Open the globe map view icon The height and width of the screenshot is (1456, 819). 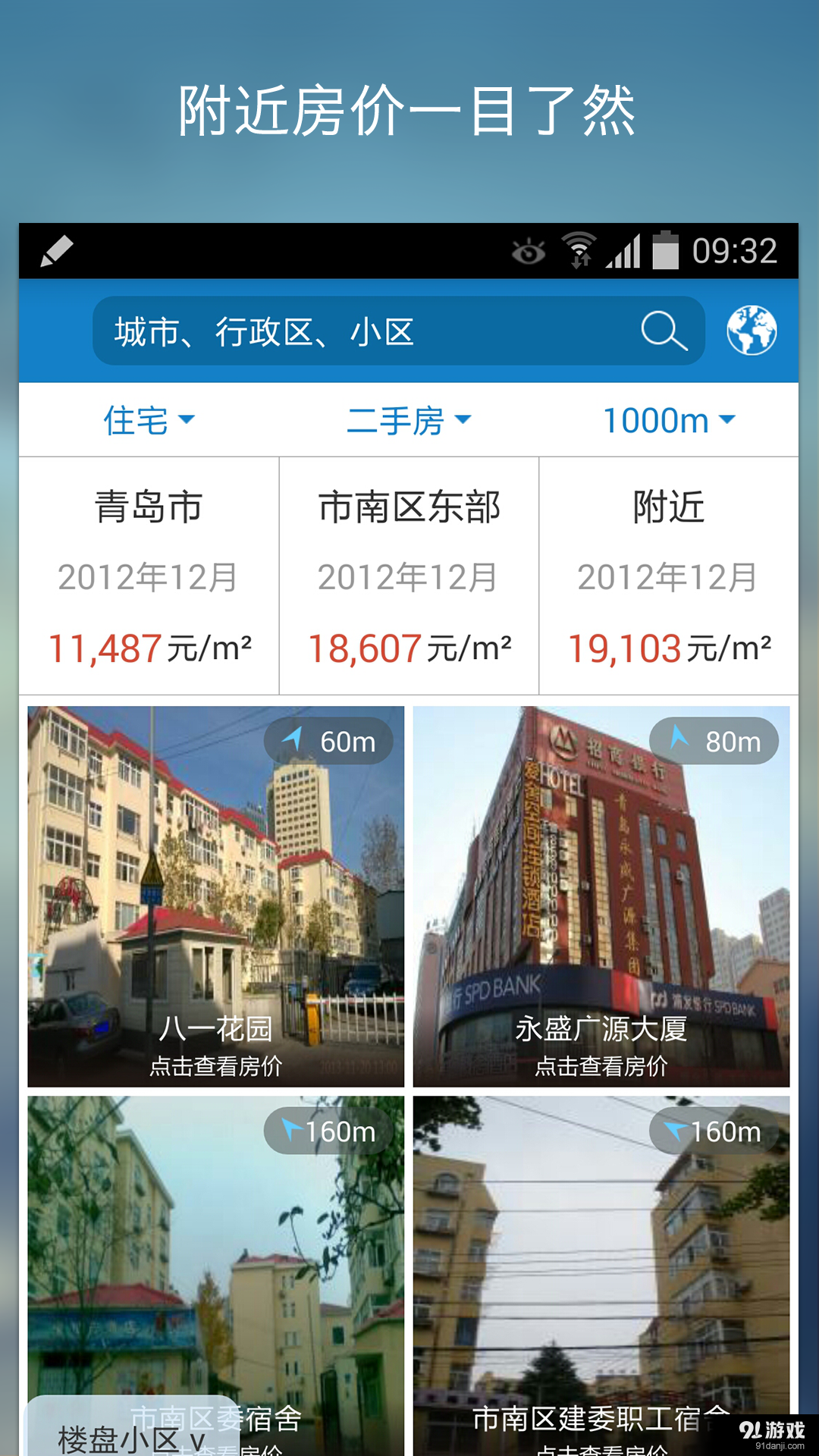(x=754, y=329)
